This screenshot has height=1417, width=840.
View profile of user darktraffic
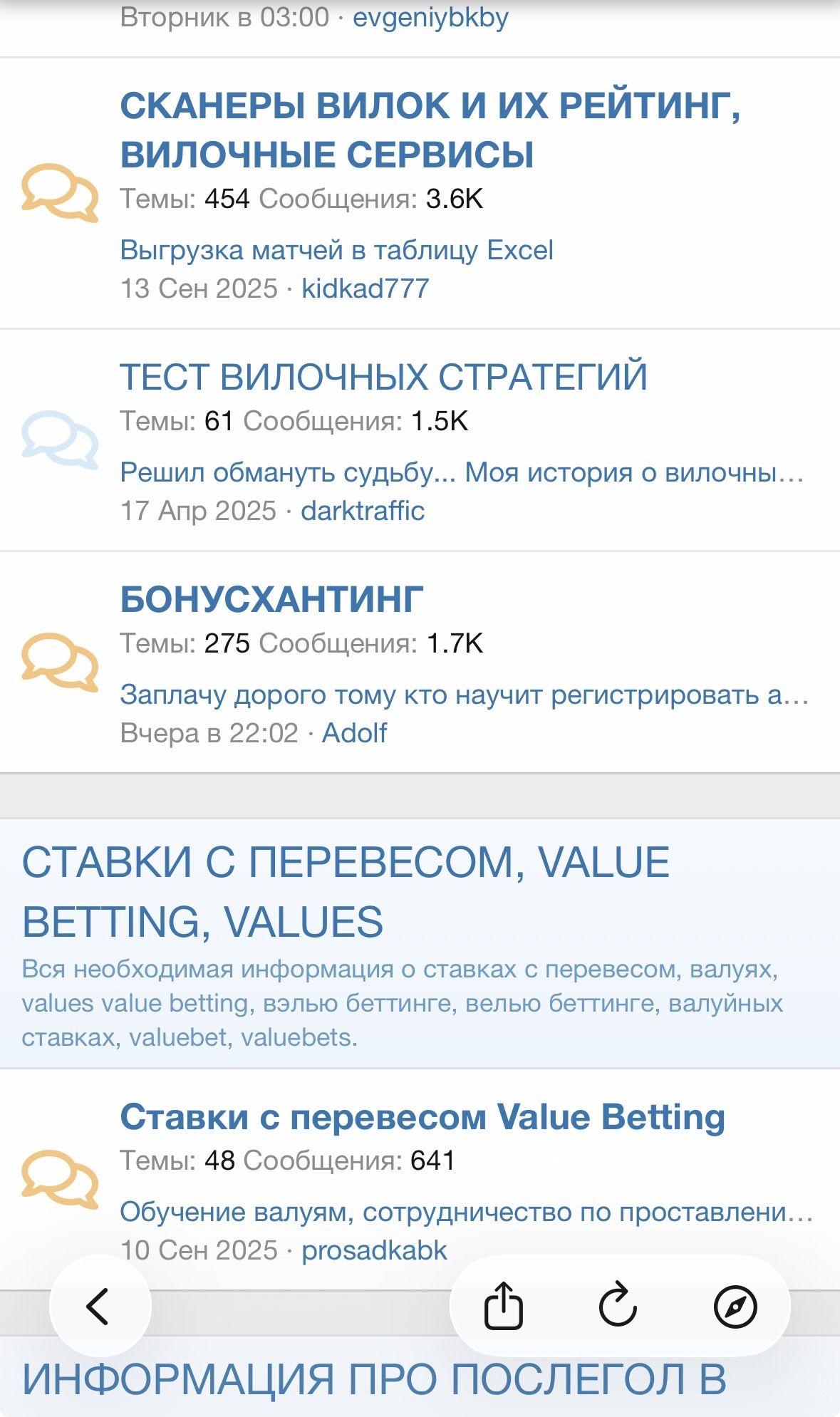point(362,511)
